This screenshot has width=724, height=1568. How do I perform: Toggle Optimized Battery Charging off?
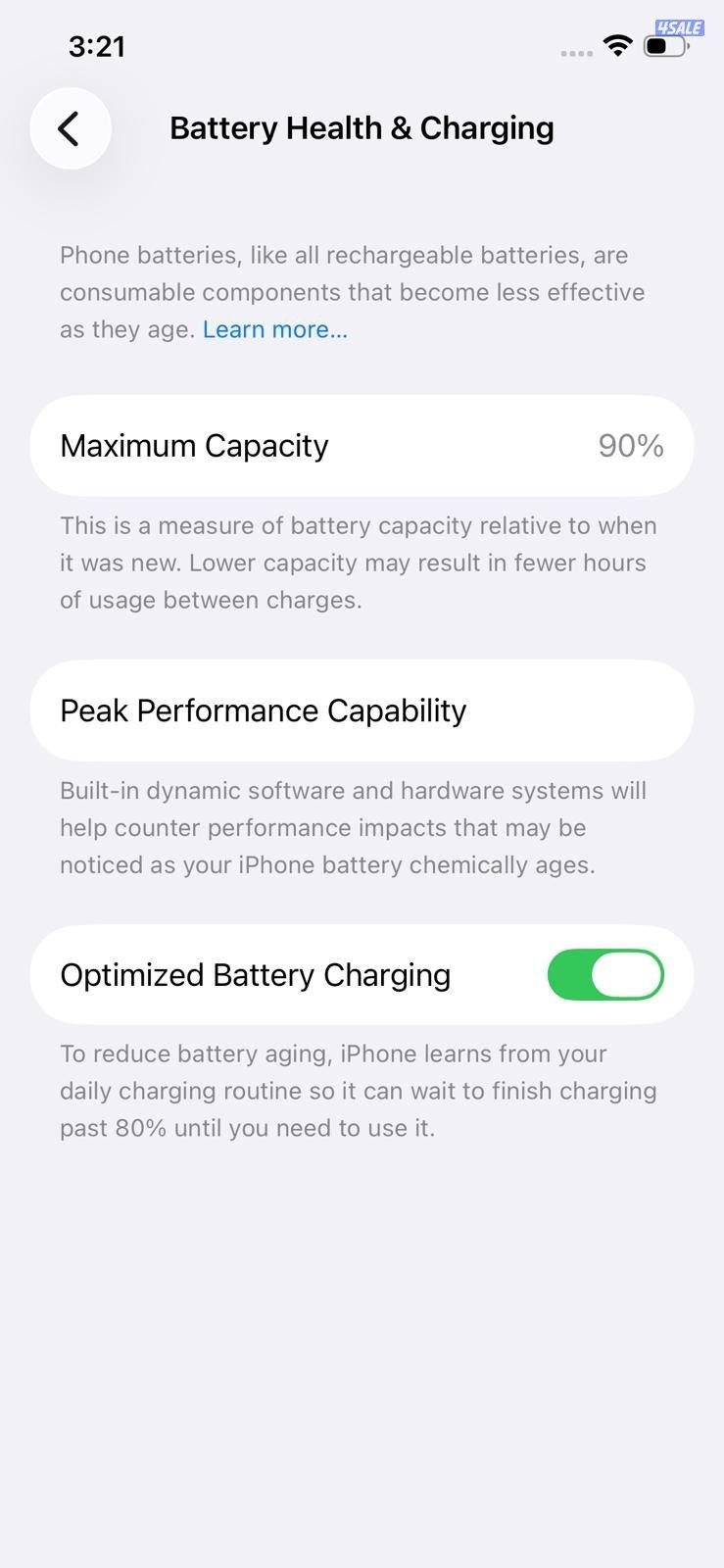pyautogui.click(x=605, y=974)
